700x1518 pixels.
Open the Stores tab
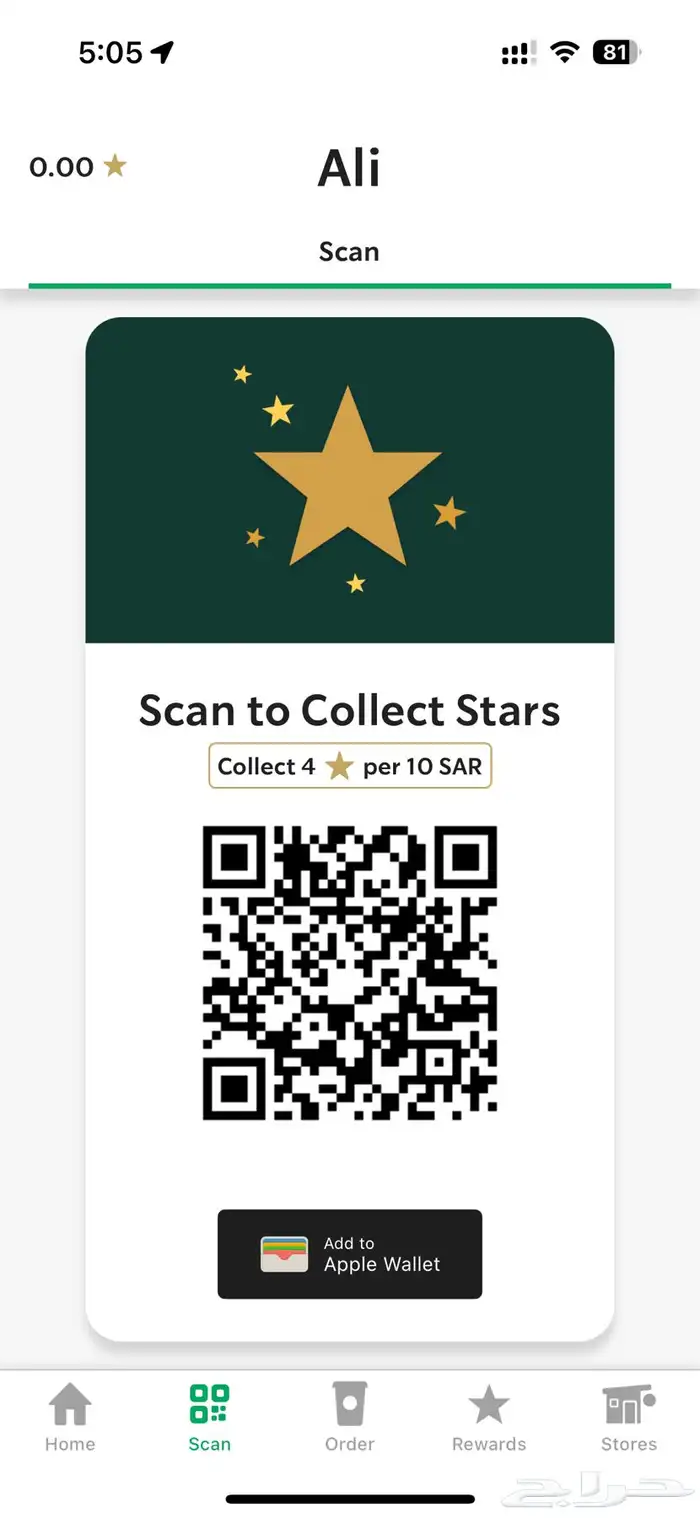tap(629, 1417)
